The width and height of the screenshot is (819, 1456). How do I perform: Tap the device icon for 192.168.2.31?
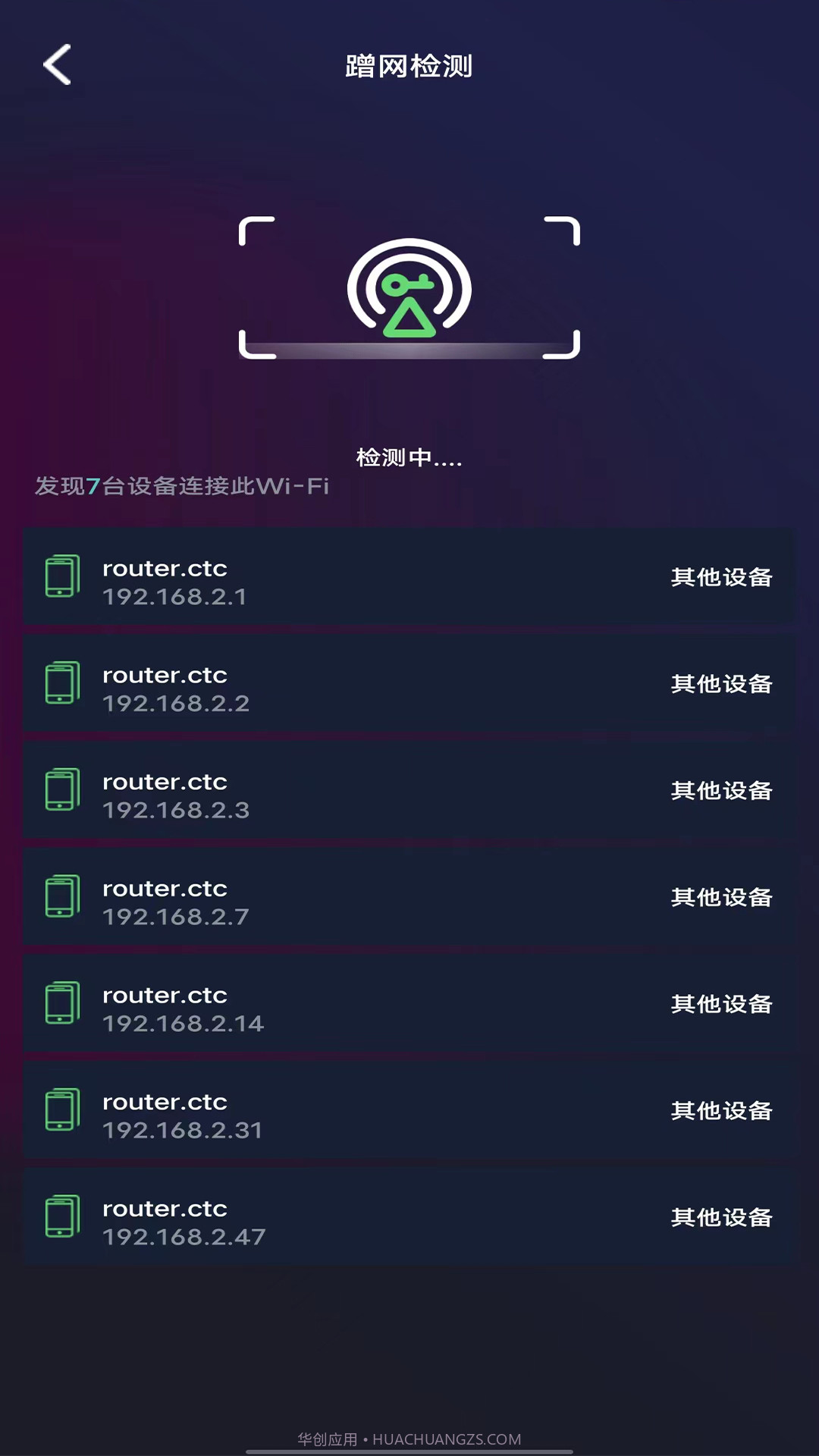[61, 1111]
